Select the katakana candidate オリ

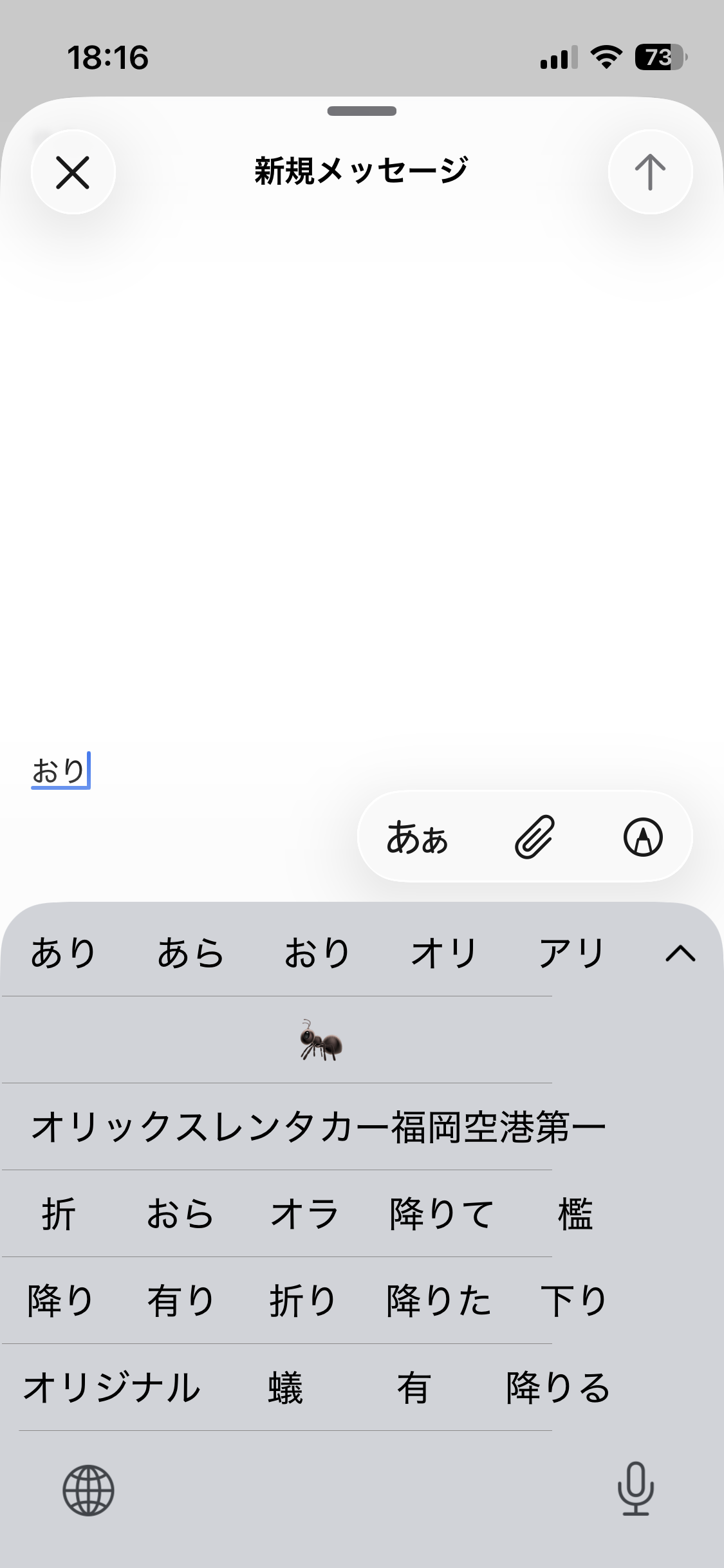[444, 953]
